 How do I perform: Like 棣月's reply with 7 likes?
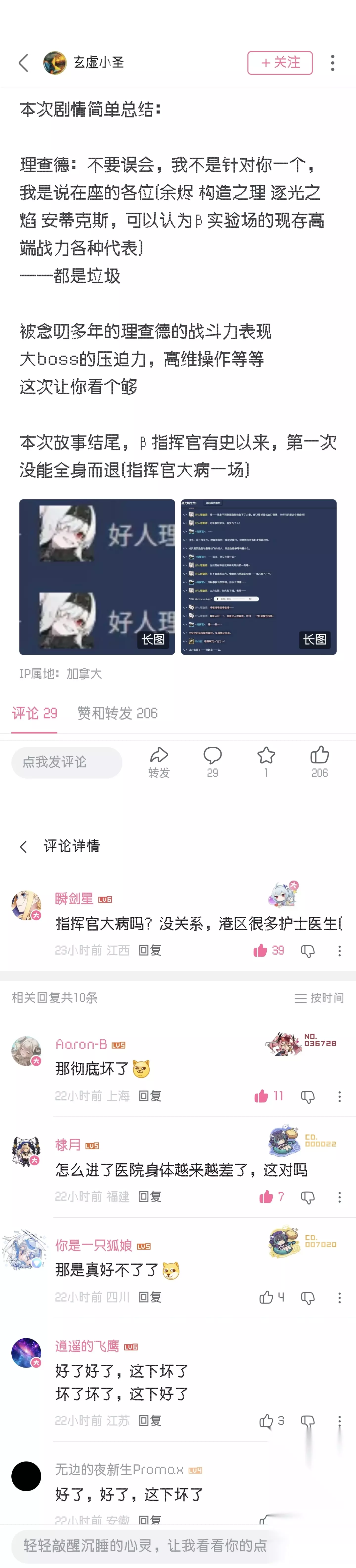(x=271, y=1197)
